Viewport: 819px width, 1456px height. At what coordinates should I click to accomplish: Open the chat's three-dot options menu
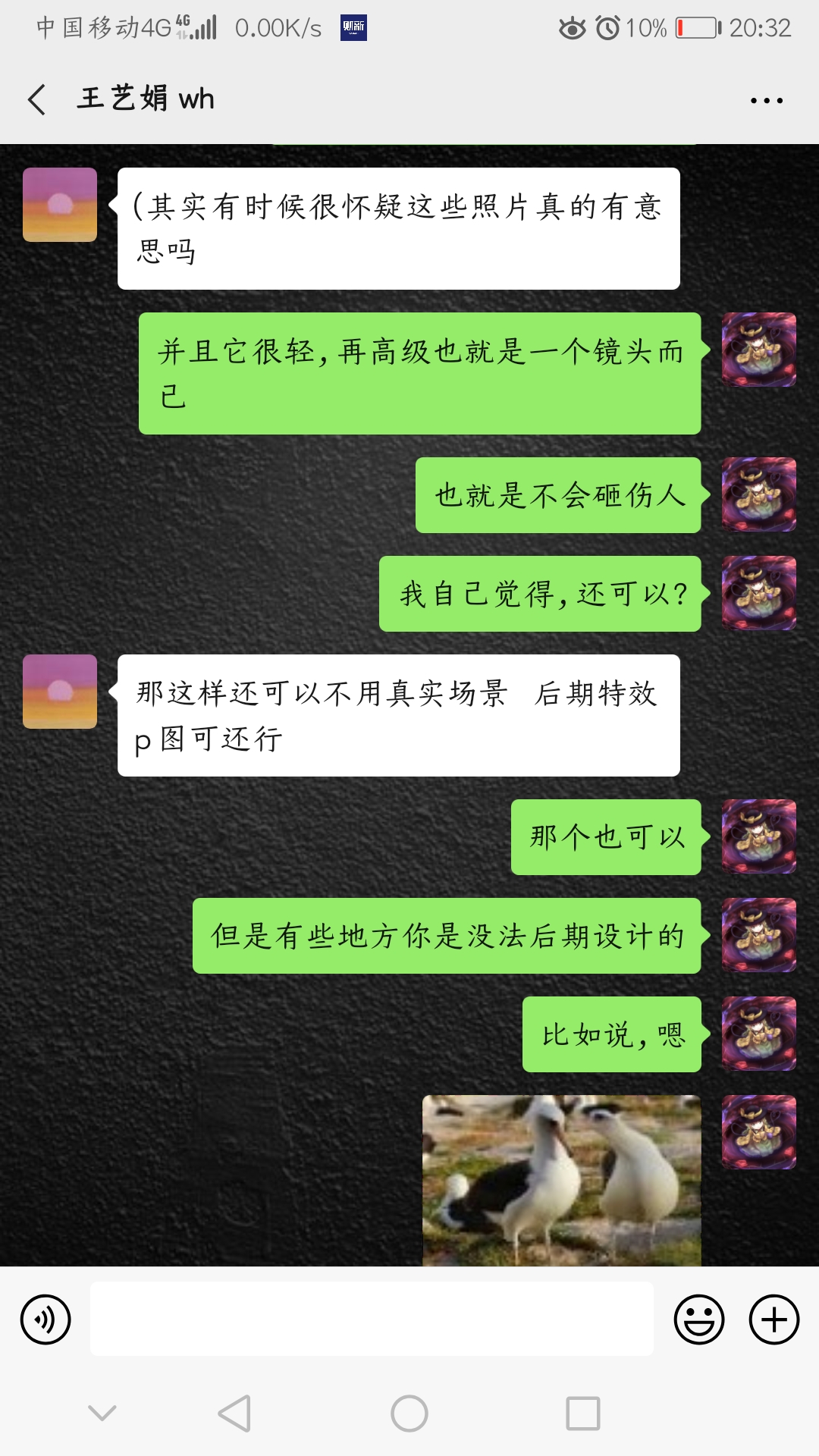click(x=766, y=100)
